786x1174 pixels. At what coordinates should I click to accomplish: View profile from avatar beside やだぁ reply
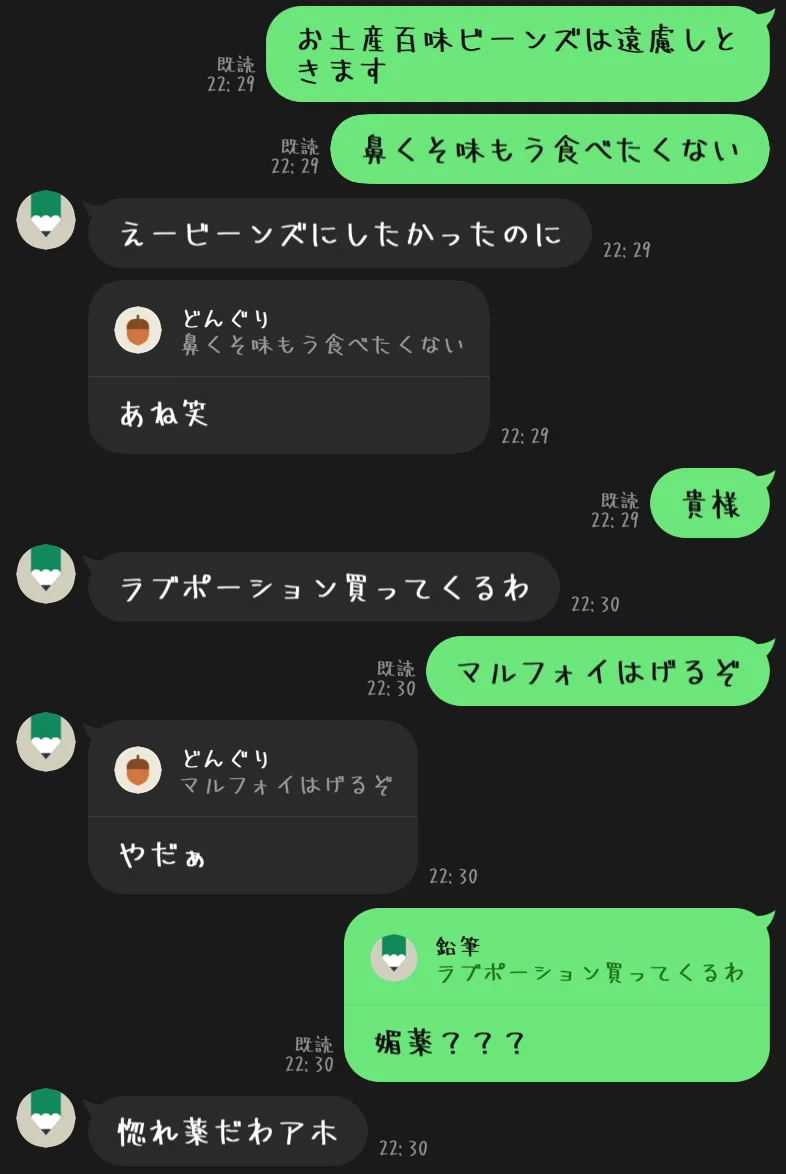pos(46,742)
